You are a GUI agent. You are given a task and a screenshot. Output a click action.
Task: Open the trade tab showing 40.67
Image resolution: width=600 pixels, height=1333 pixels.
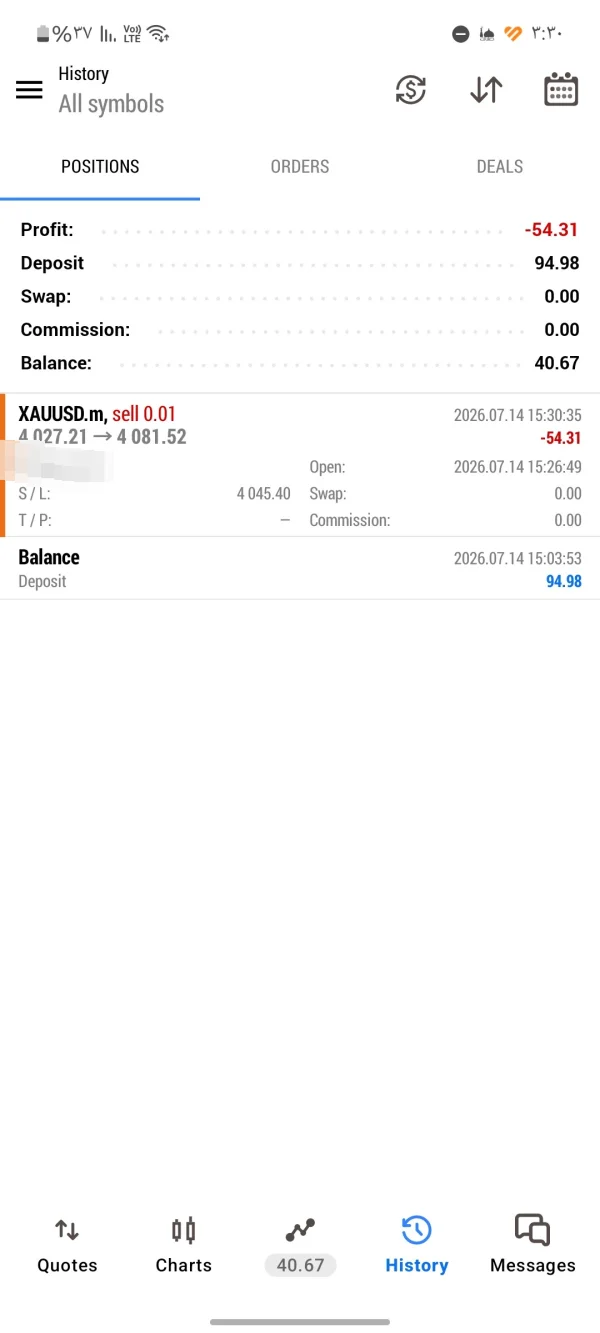click(x=300, y=1245)
